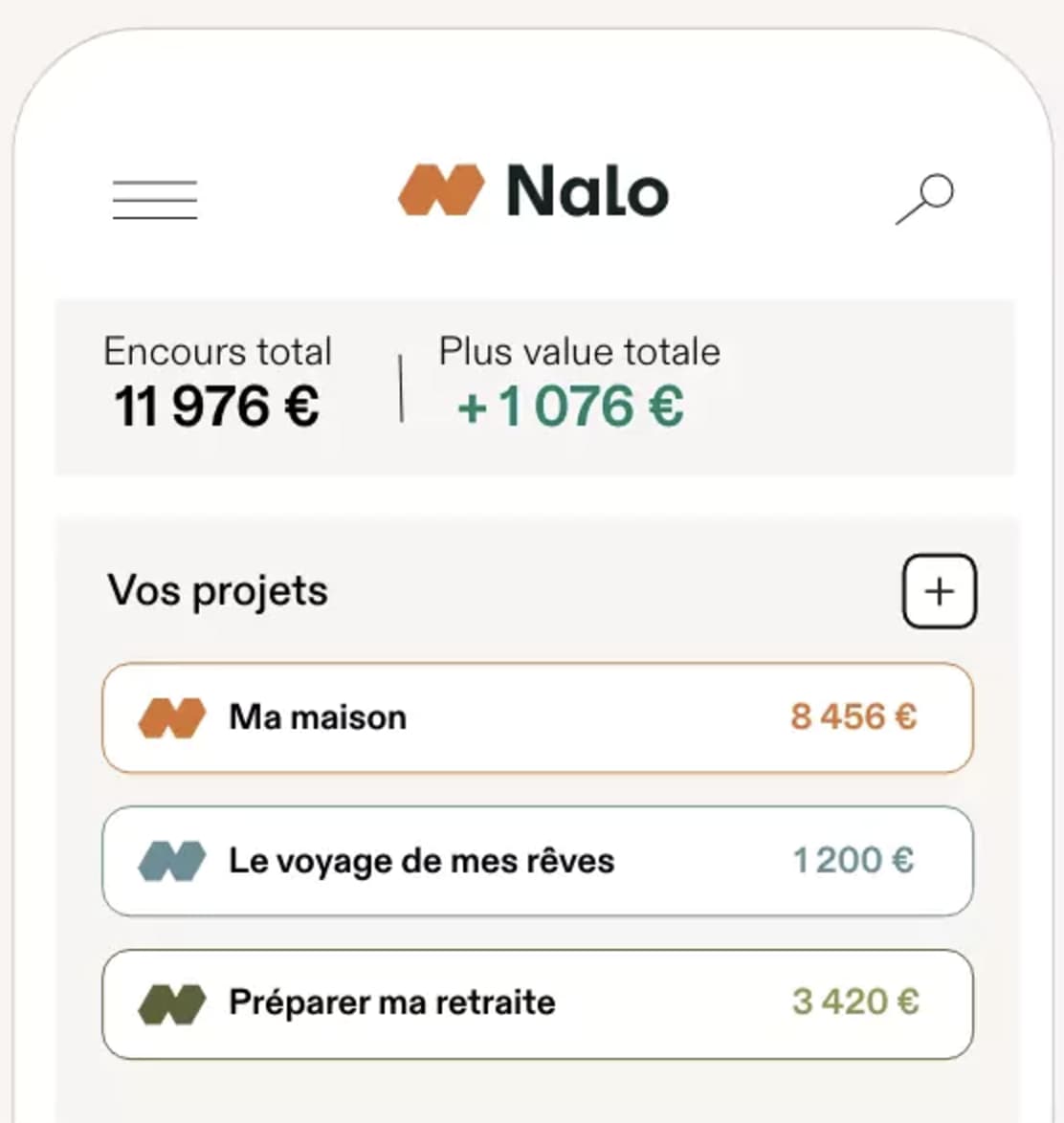Select the green Préparer ma retraite icon

(175, 1002)
